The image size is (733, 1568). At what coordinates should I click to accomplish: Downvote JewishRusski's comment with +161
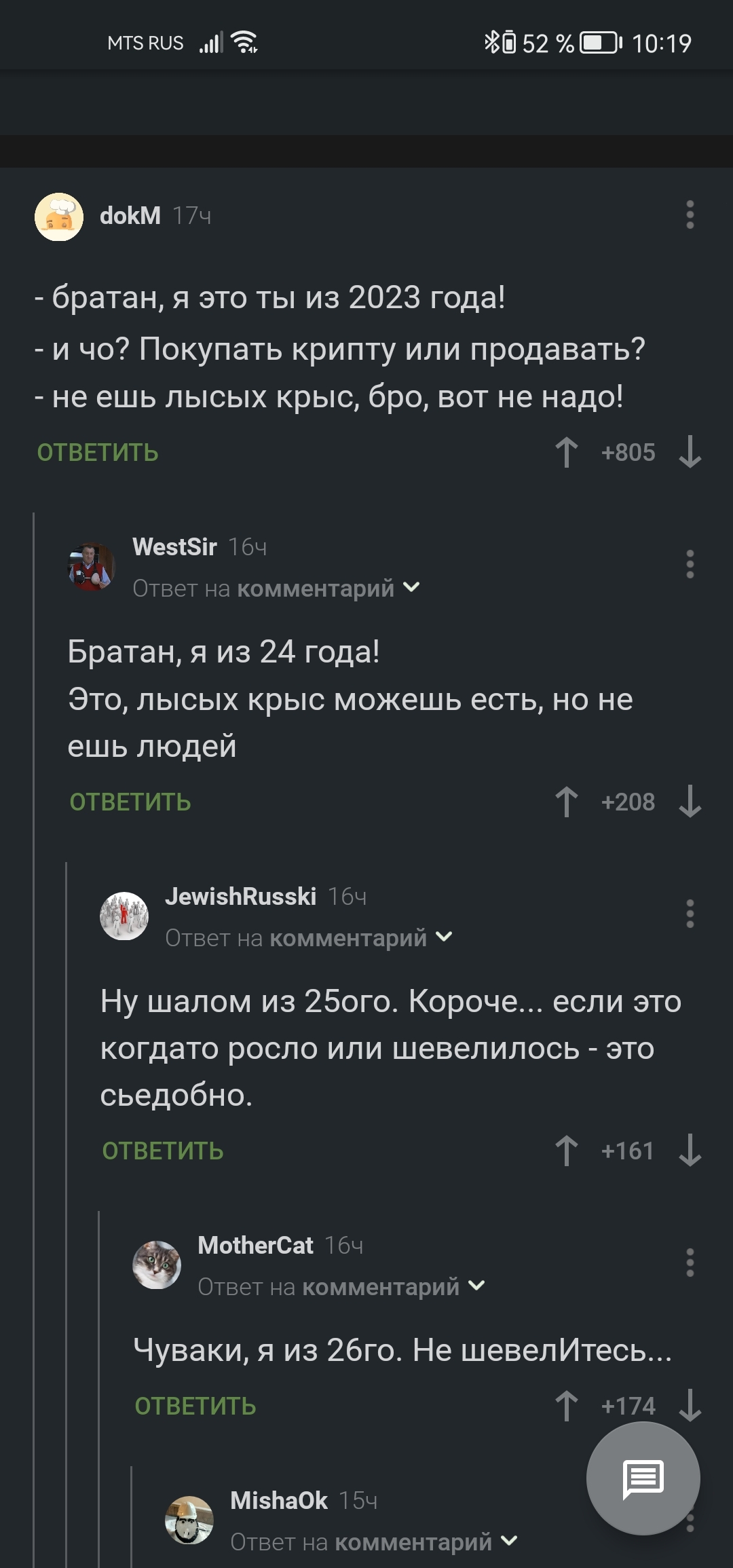(690, 1151)
